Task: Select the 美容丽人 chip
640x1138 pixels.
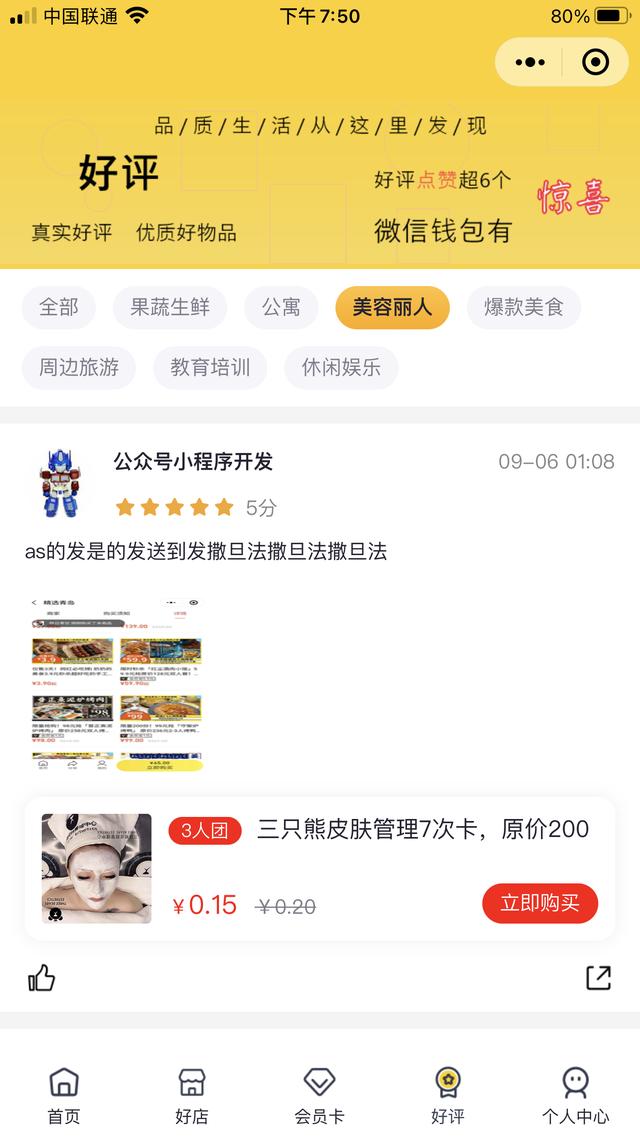Action: (392, 307)
